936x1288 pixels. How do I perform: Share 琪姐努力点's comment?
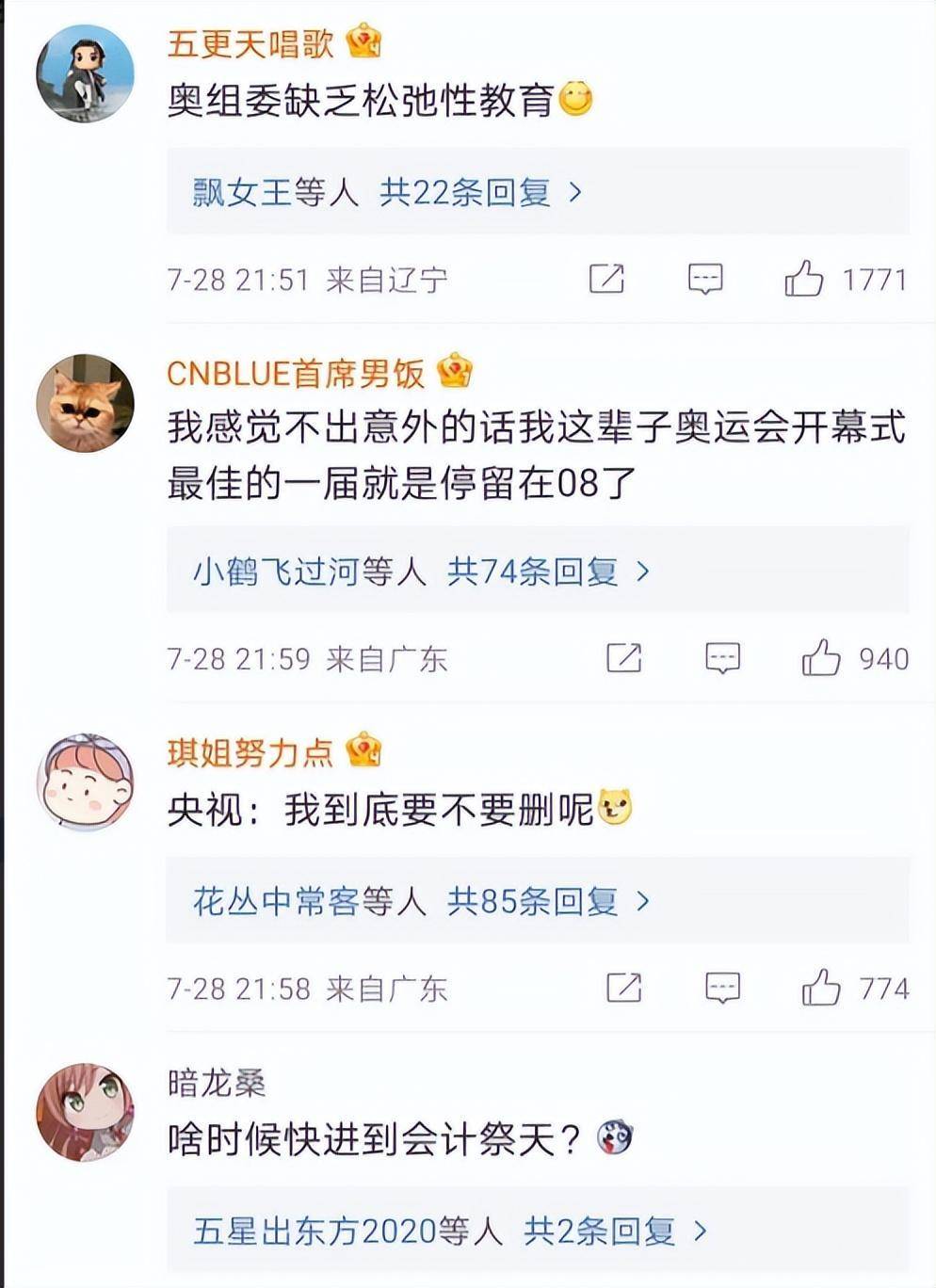[623, 989]
